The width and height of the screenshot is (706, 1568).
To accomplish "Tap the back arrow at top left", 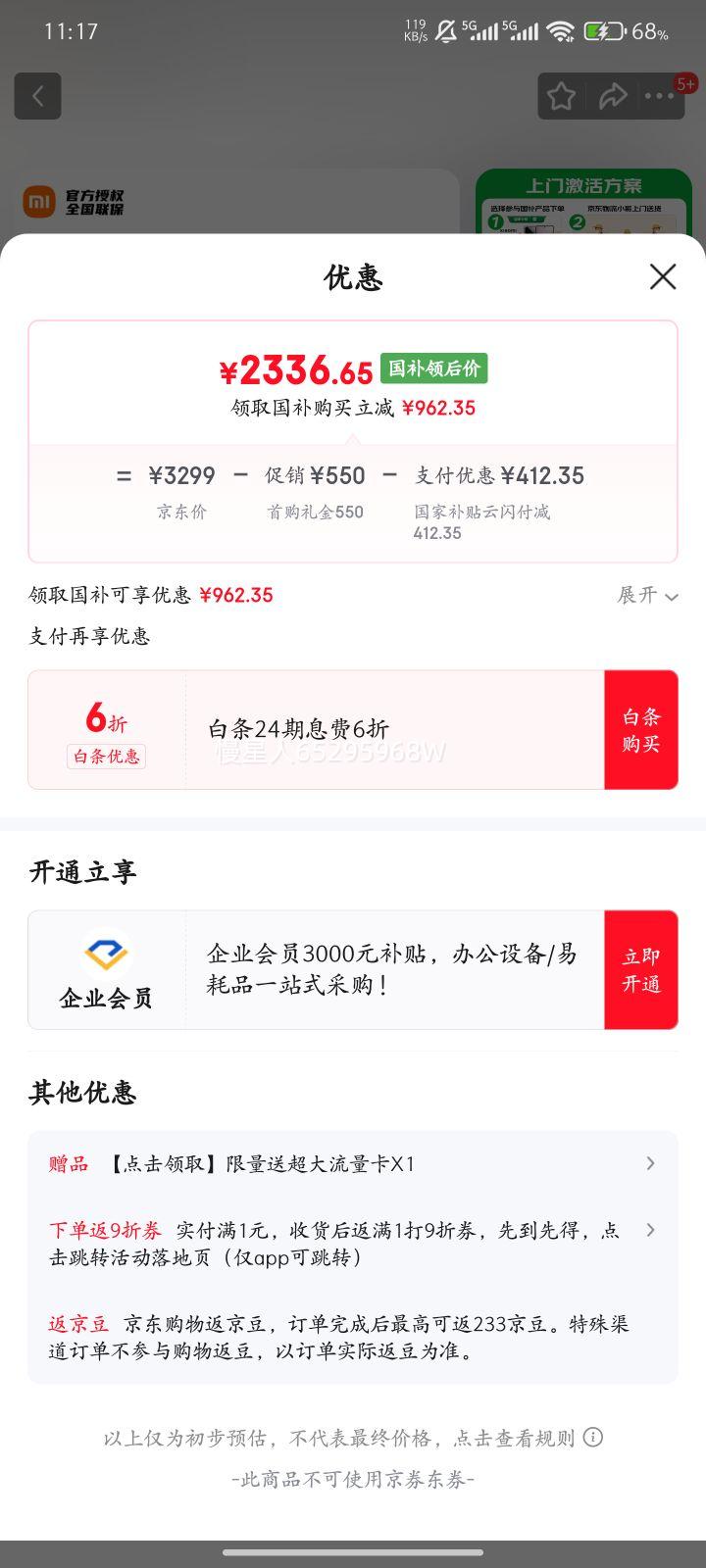I will pos(37,95).
